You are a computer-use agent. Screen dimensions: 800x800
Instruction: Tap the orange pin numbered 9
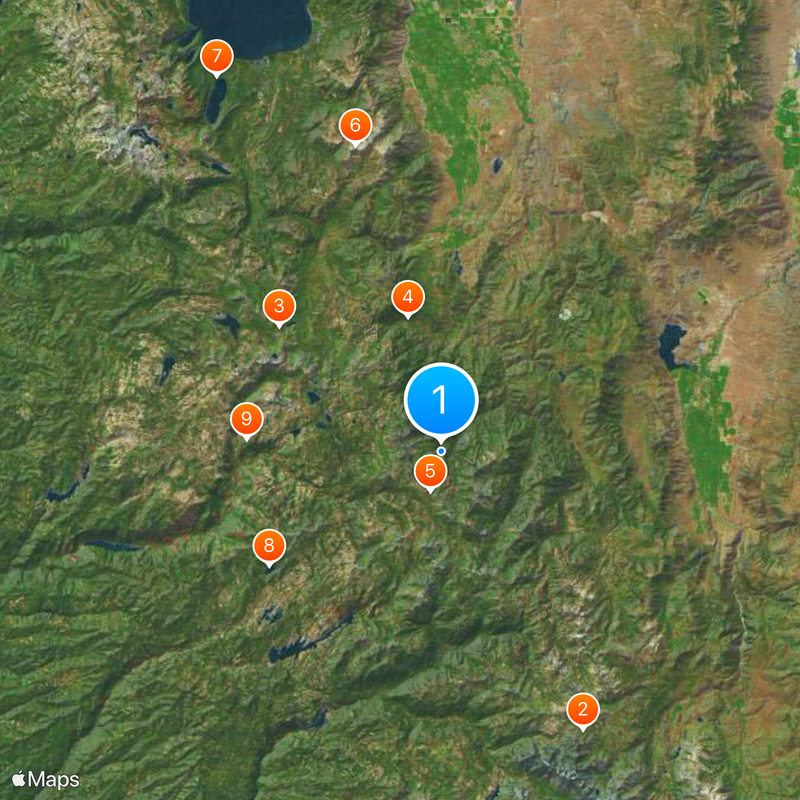pos(246,419)
